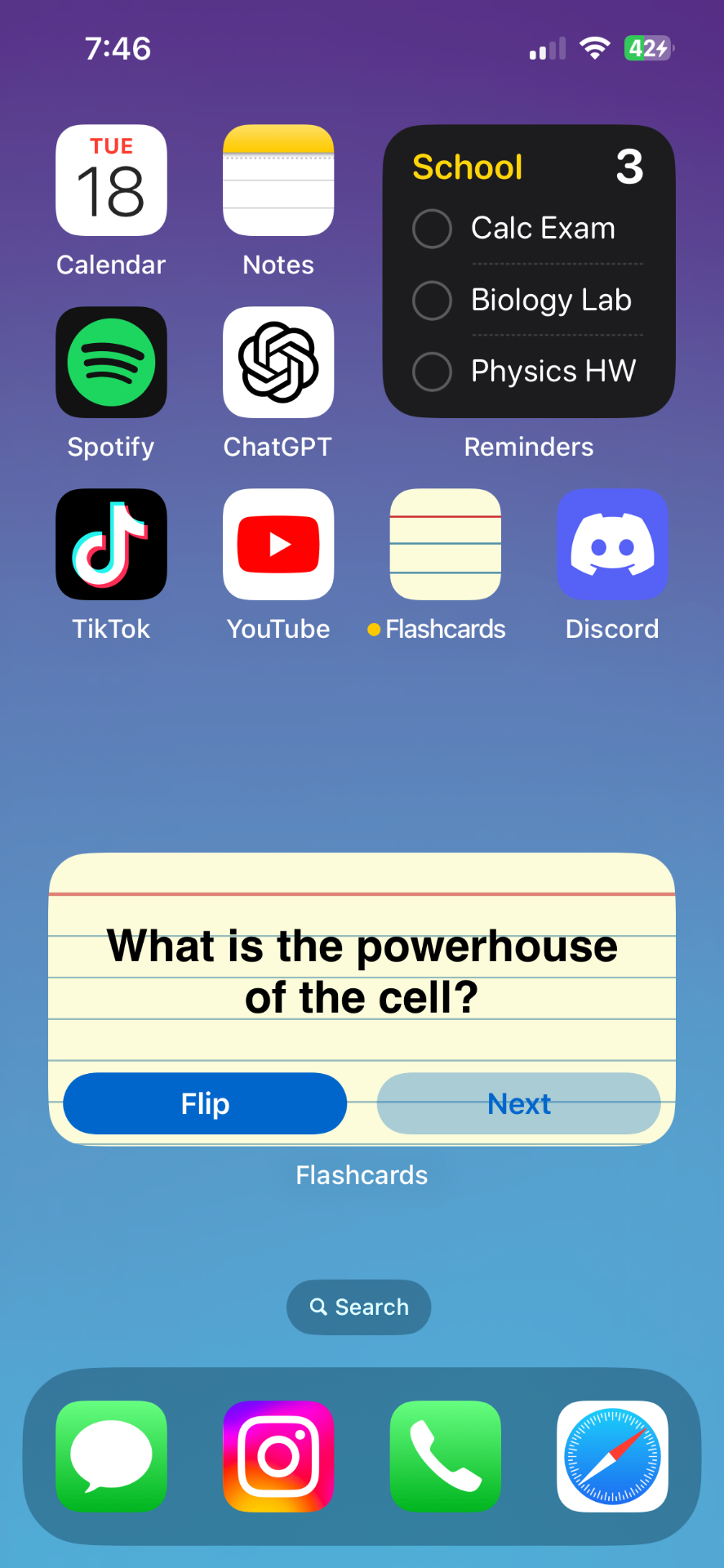724x1568 pixels.
Task: Launch the Notes app
Action: point(278,179)
